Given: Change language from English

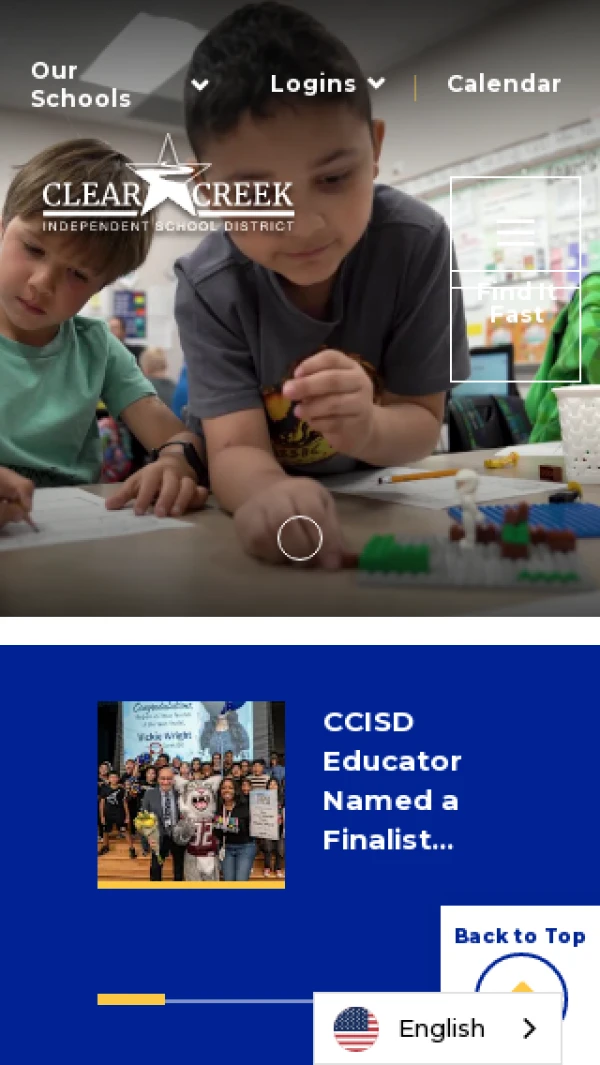Looking at the screenshot, I should [438, 1029].
